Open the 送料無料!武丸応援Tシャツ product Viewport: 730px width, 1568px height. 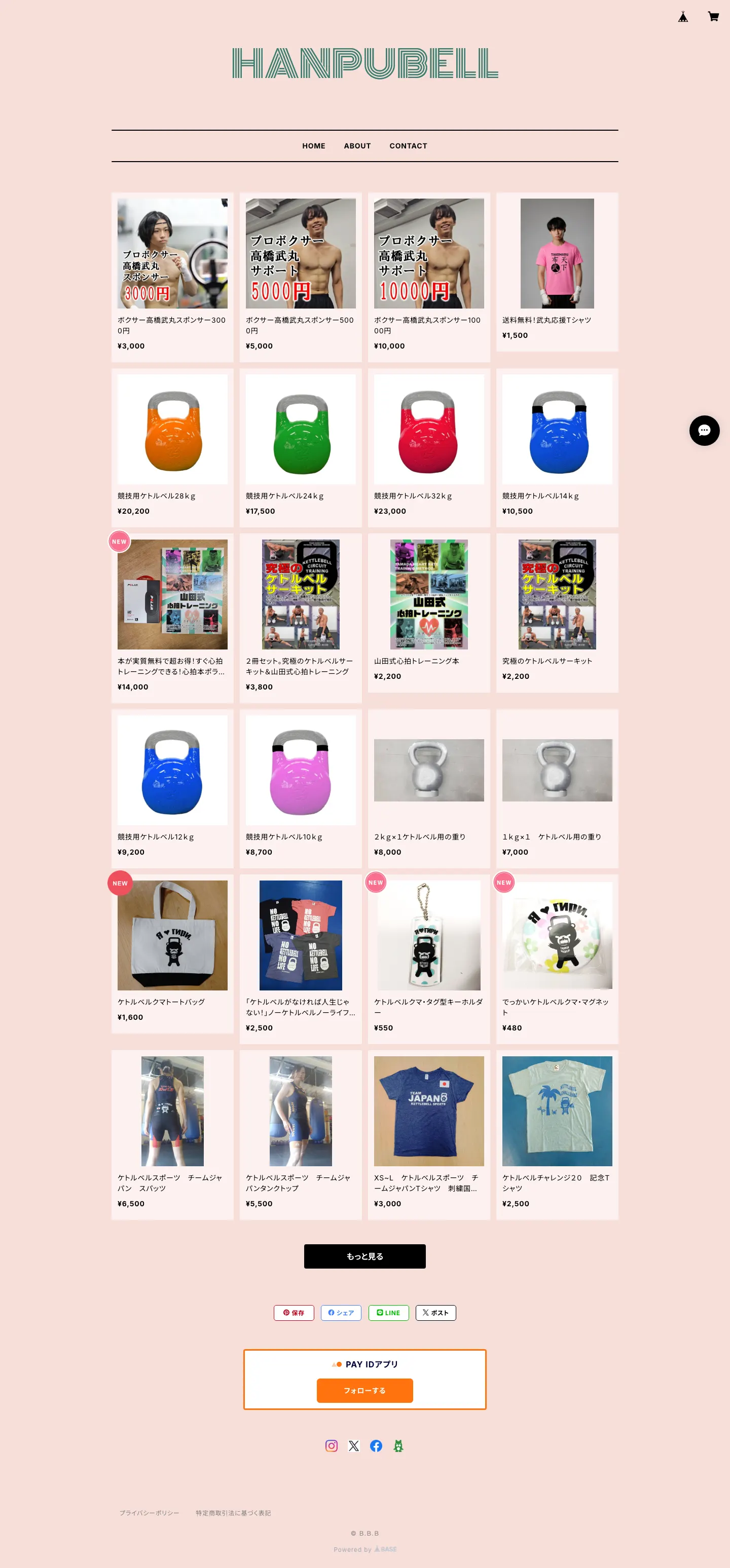557,272
